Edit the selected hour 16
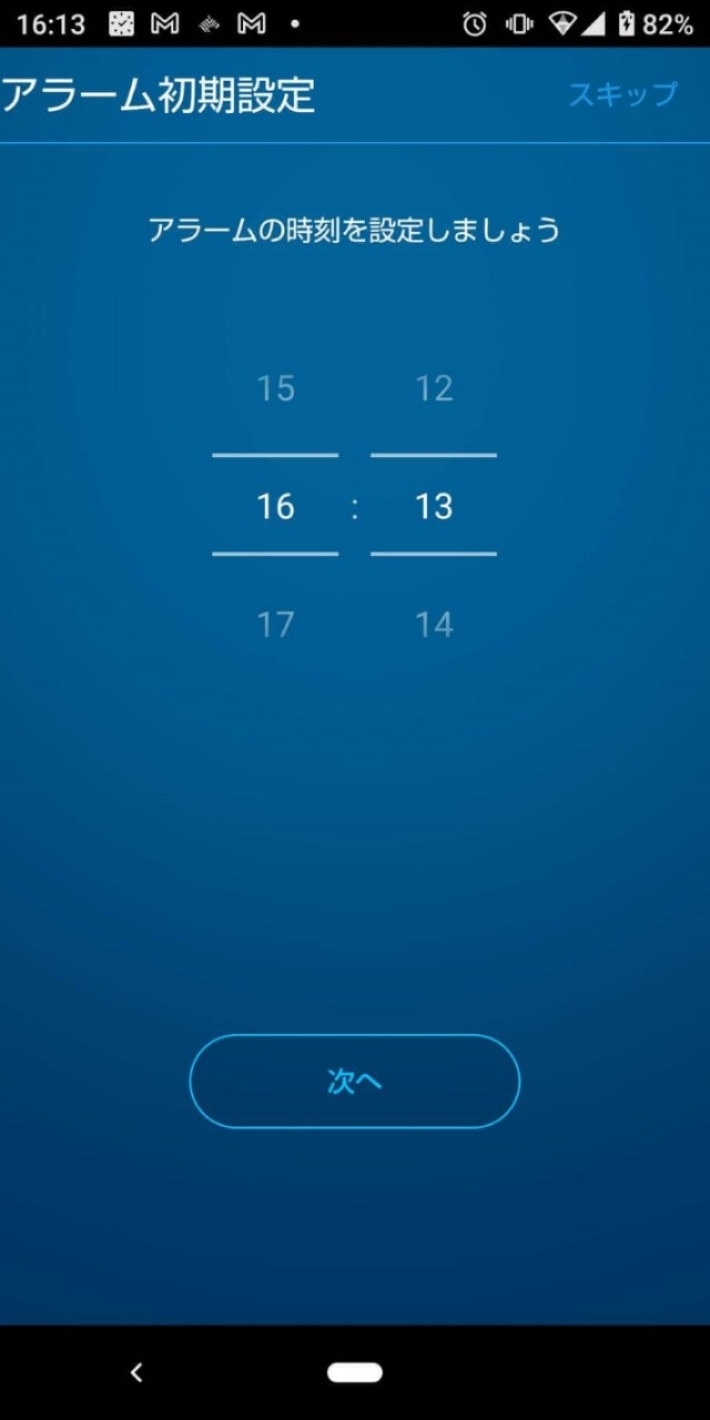The width and height of the screenshot is (710, 1420). click(275, 506)
